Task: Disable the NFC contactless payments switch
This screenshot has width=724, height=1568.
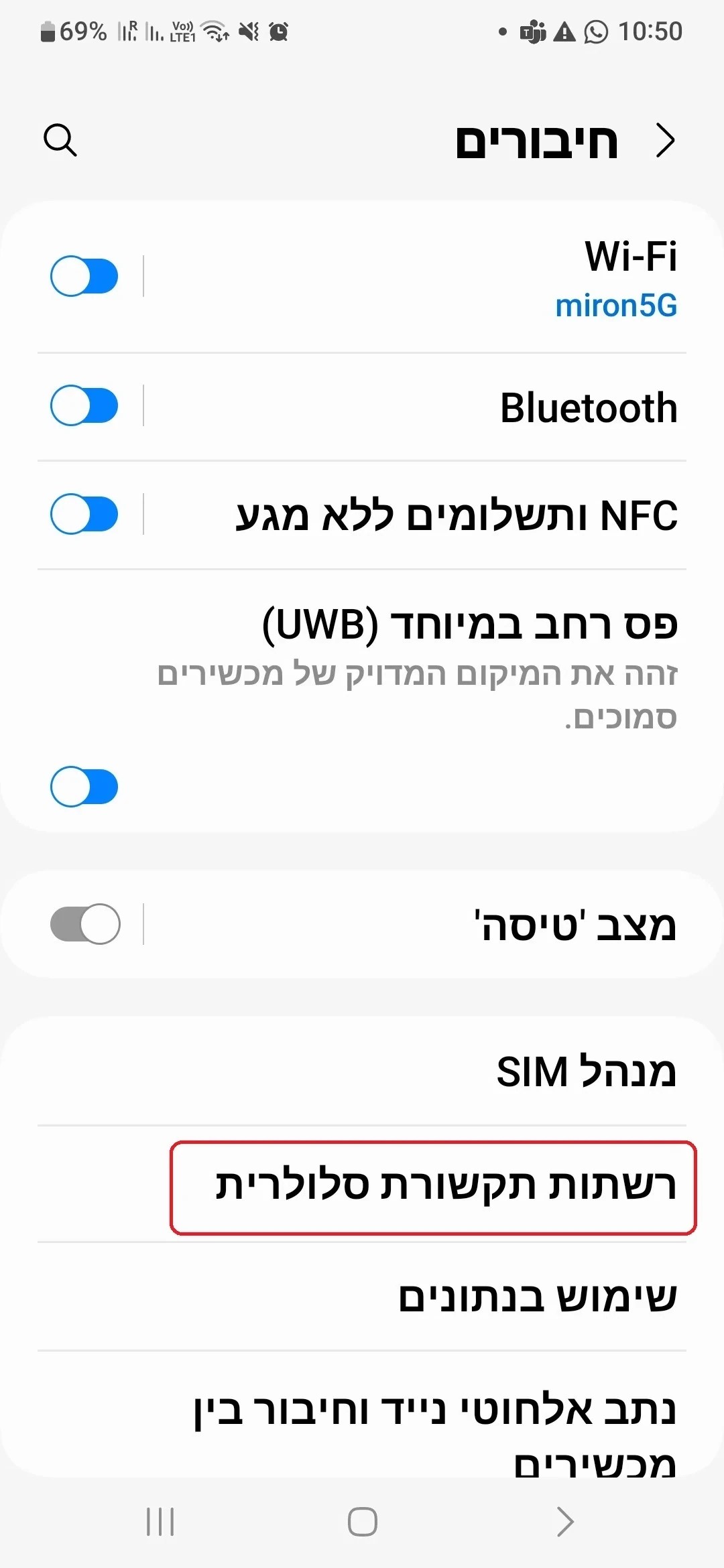Action: 84,514
